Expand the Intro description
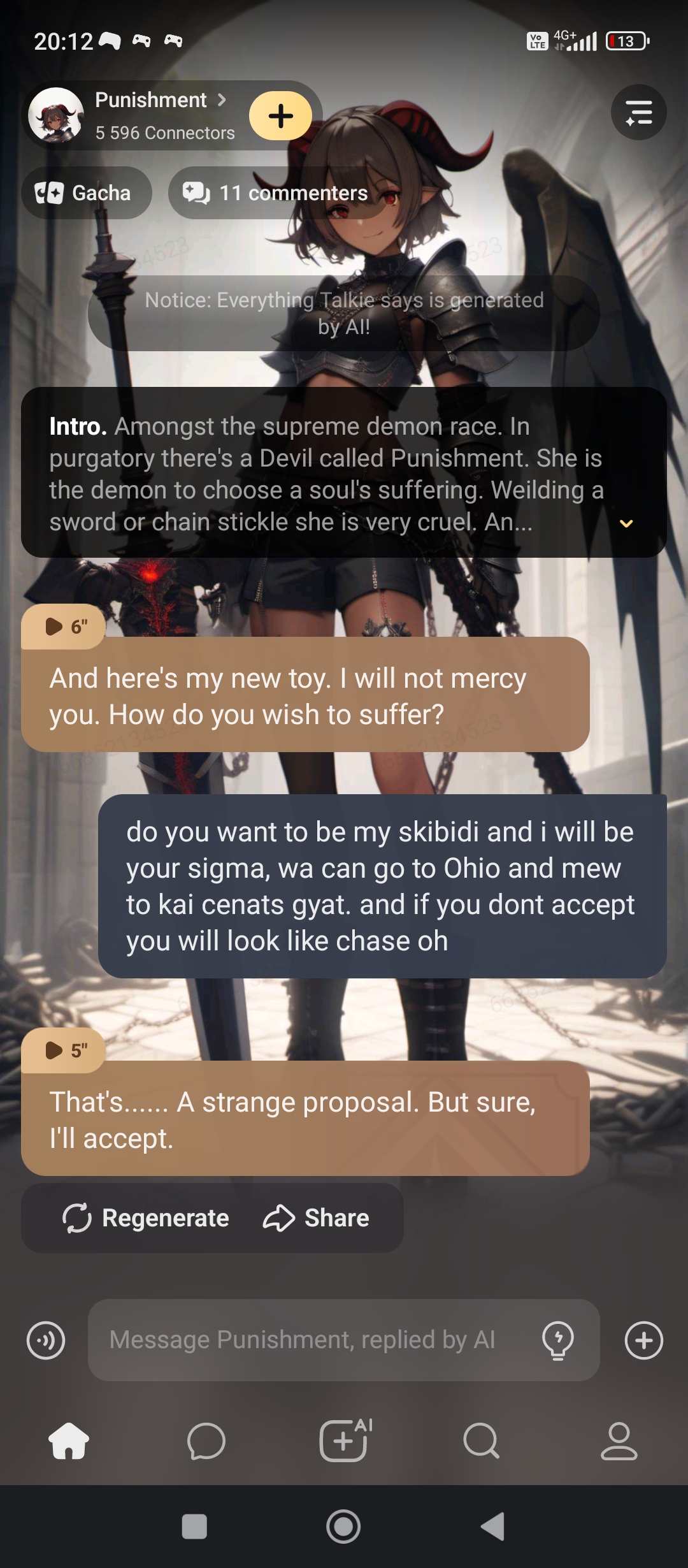The image size is (688, 1568). tap(626, 523)
